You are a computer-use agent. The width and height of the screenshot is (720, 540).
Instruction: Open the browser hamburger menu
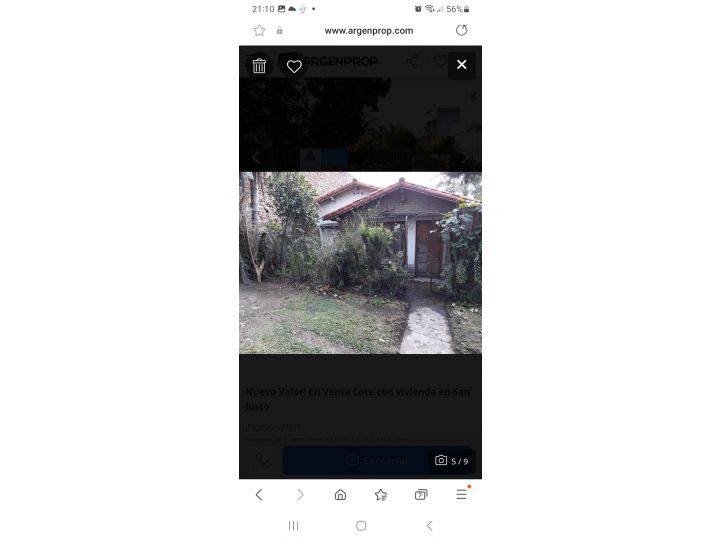click(461, 494)
